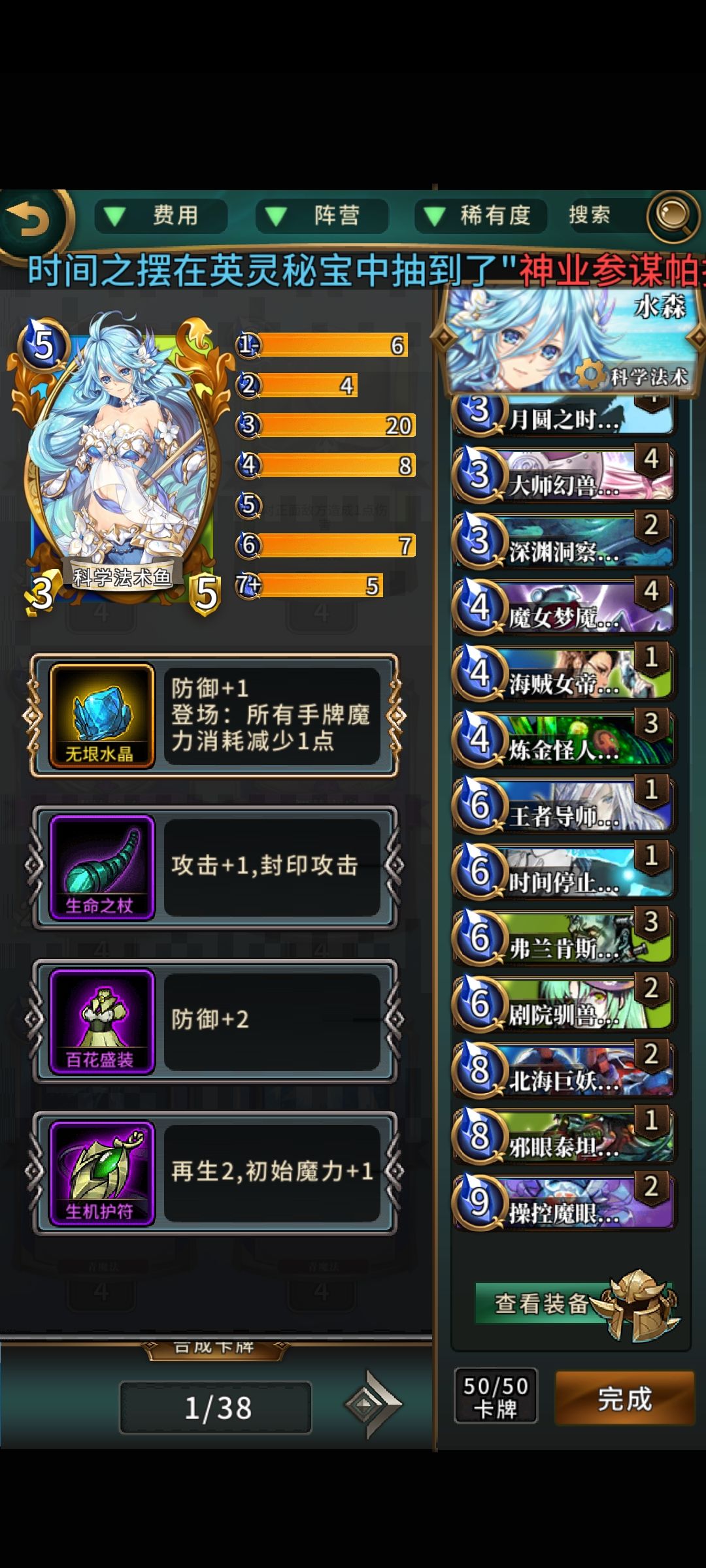This screenshot has height=1568, width=706.
Task: Open the 北海巨妖 card in deck list
Action: tap(563, 1071)
